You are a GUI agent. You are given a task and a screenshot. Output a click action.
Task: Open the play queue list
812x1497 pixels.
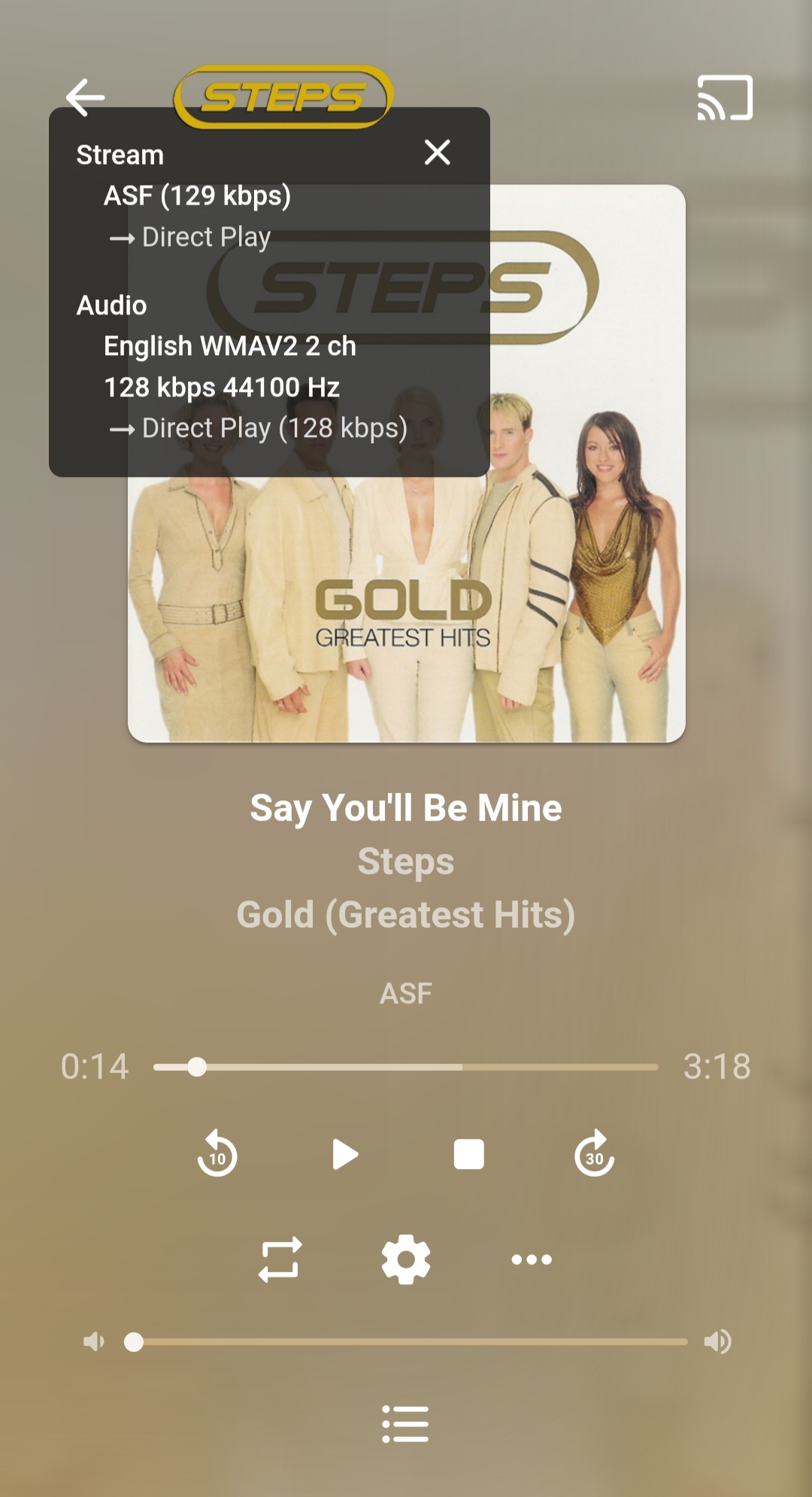coord(405,1424)
